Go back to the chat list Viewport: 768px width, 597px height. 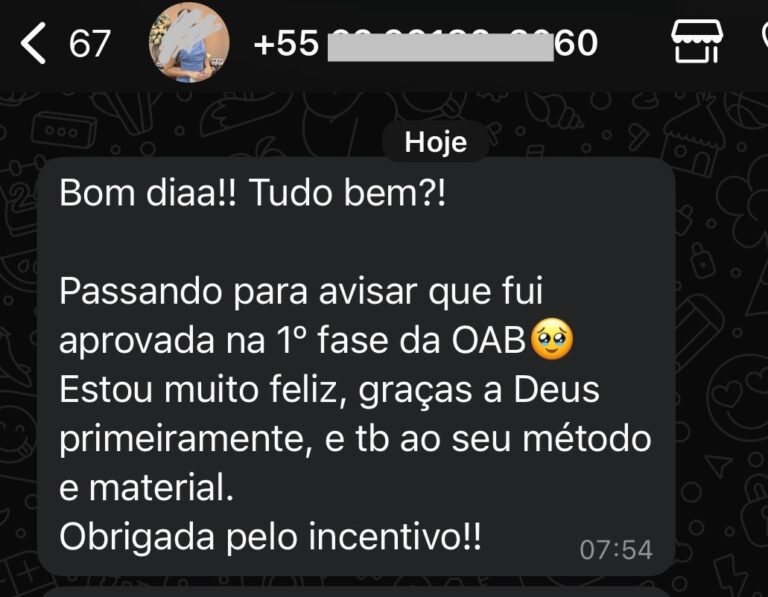pos(36,44)
